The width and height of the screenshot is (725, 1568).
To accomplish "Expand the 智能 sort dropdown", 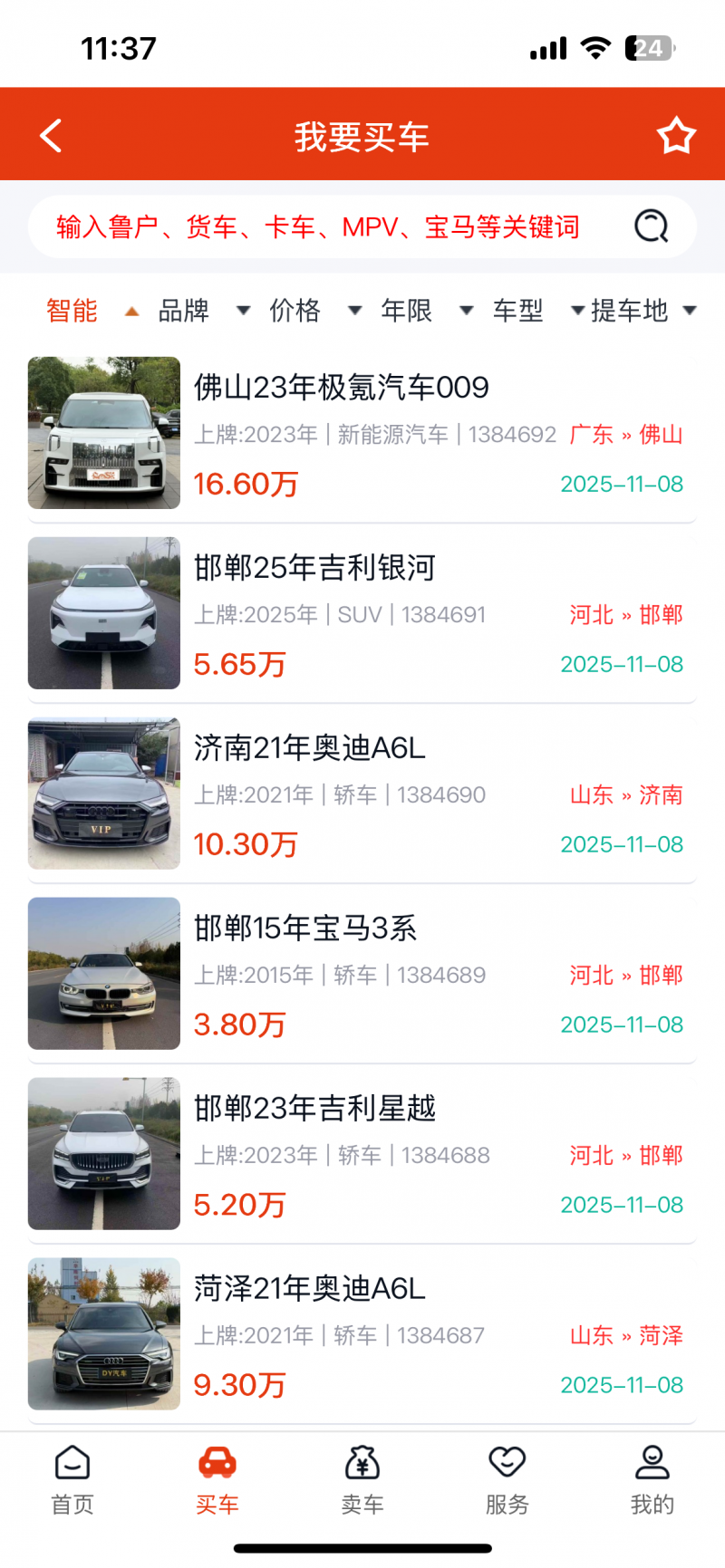I will [x=91, y=311].
